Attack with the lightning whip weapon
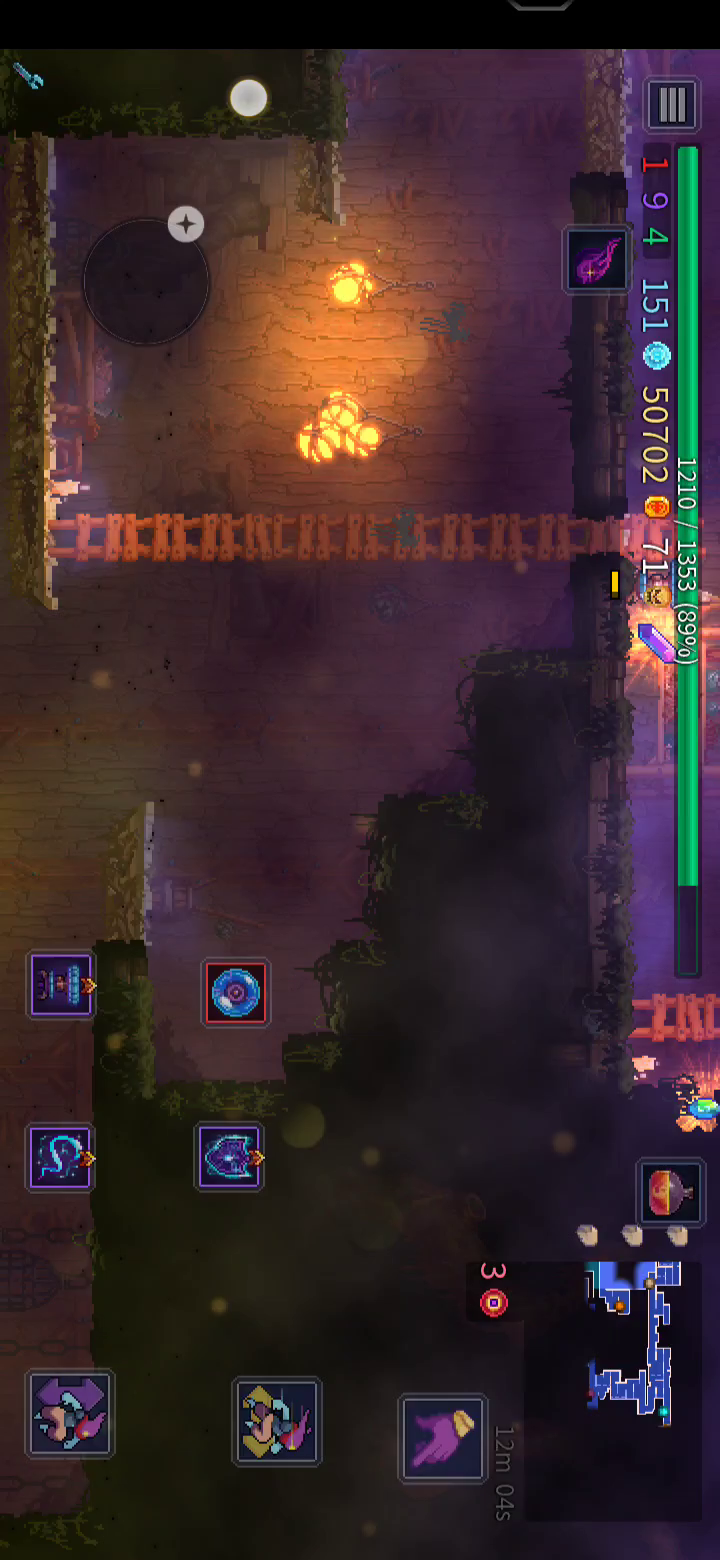720x1560 pixels. coord(61,1157)
